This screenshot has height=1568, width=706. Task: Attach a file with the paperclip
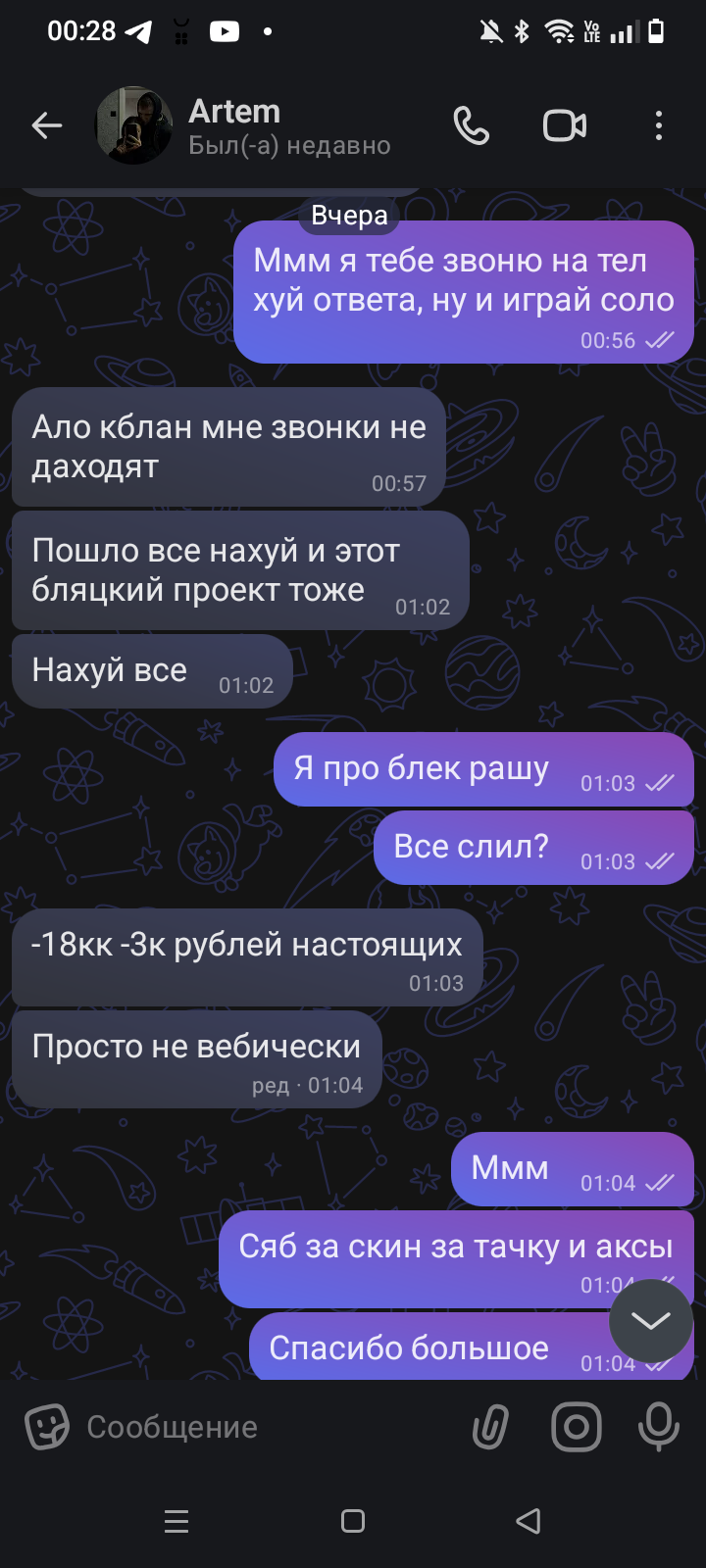[x=490, y=1427]
